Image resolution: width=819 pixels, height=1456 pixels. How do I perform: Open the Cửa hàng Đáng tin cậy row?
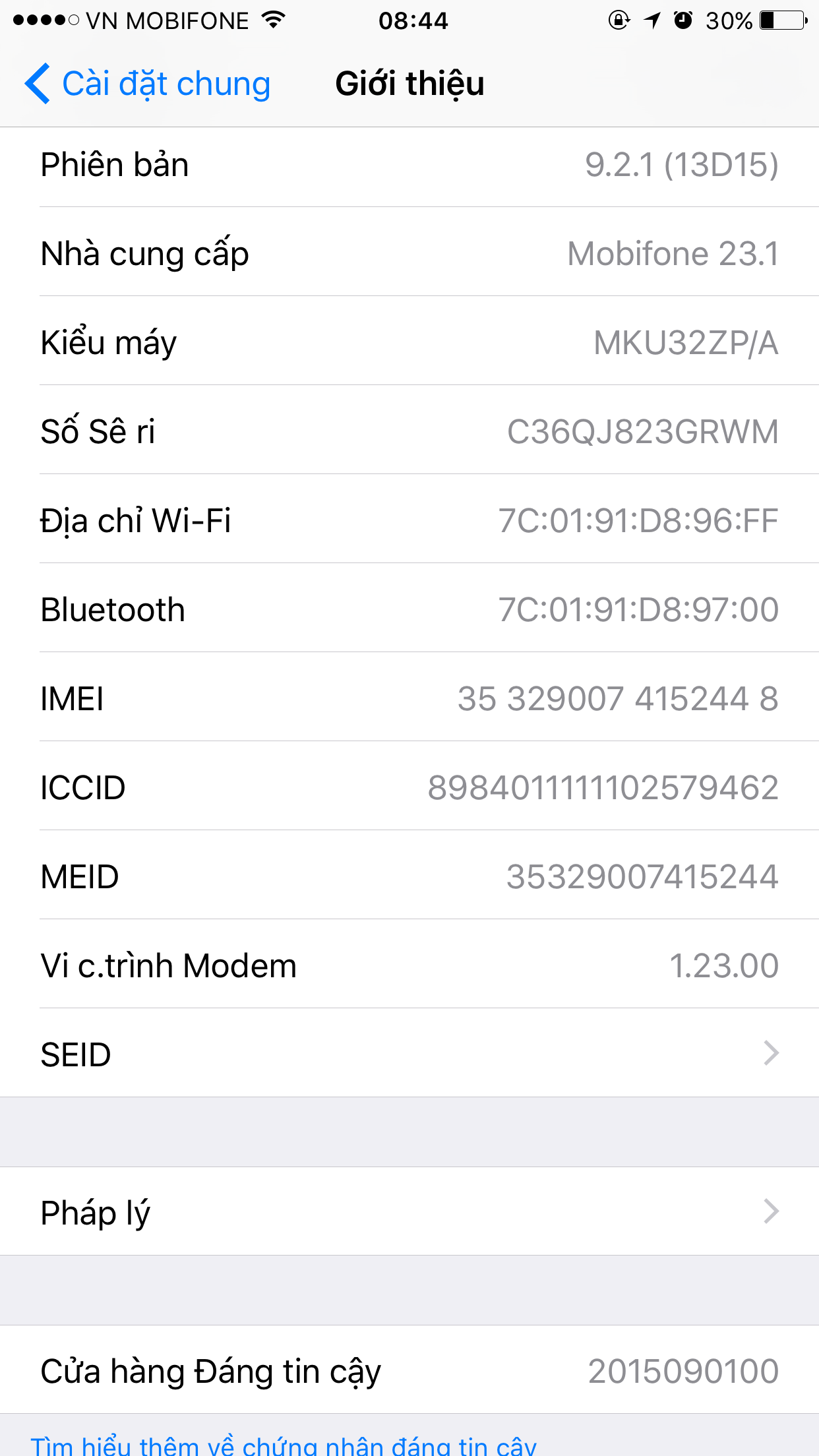(409, 1370)
